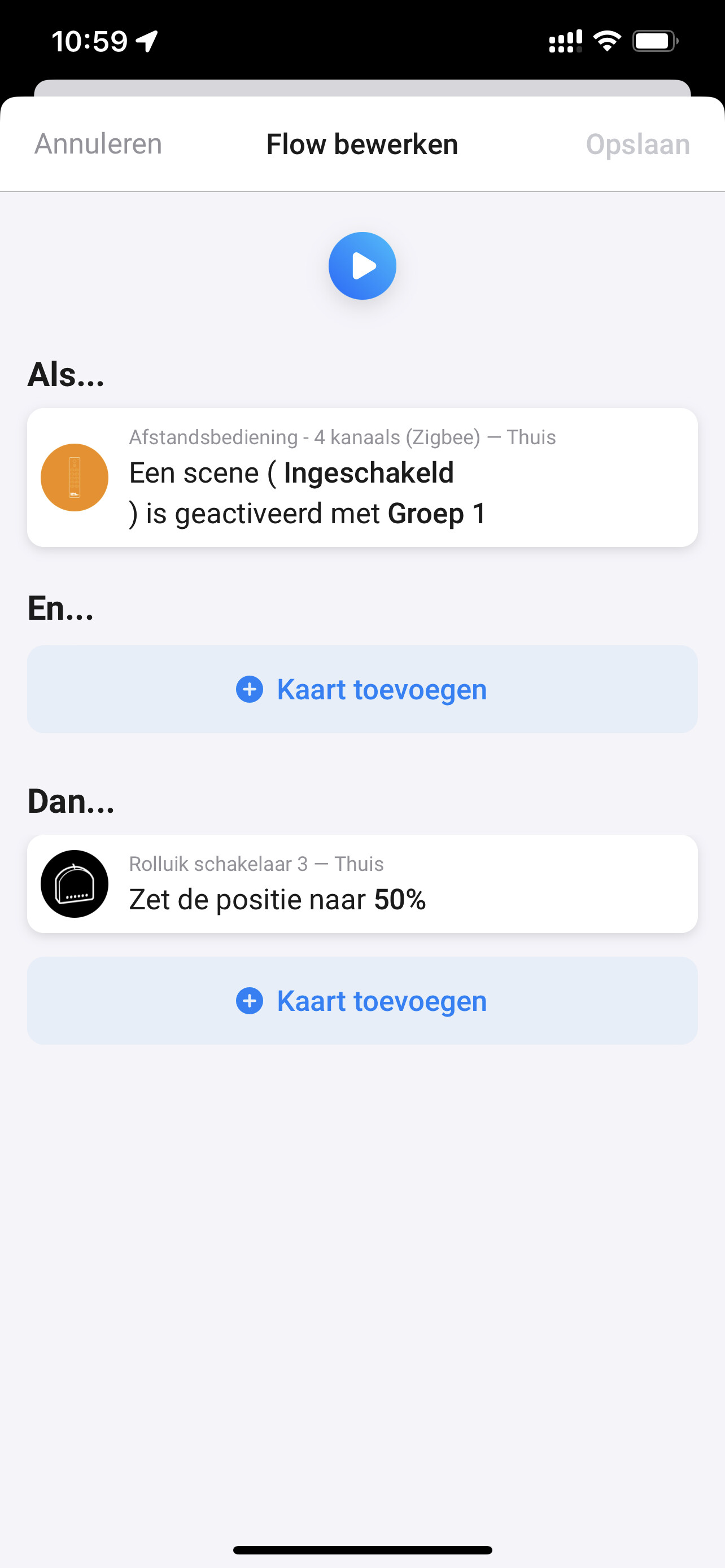Add a card under the En... section
The height and width of the screenshot is (1568, 725).
pos(362,689)
